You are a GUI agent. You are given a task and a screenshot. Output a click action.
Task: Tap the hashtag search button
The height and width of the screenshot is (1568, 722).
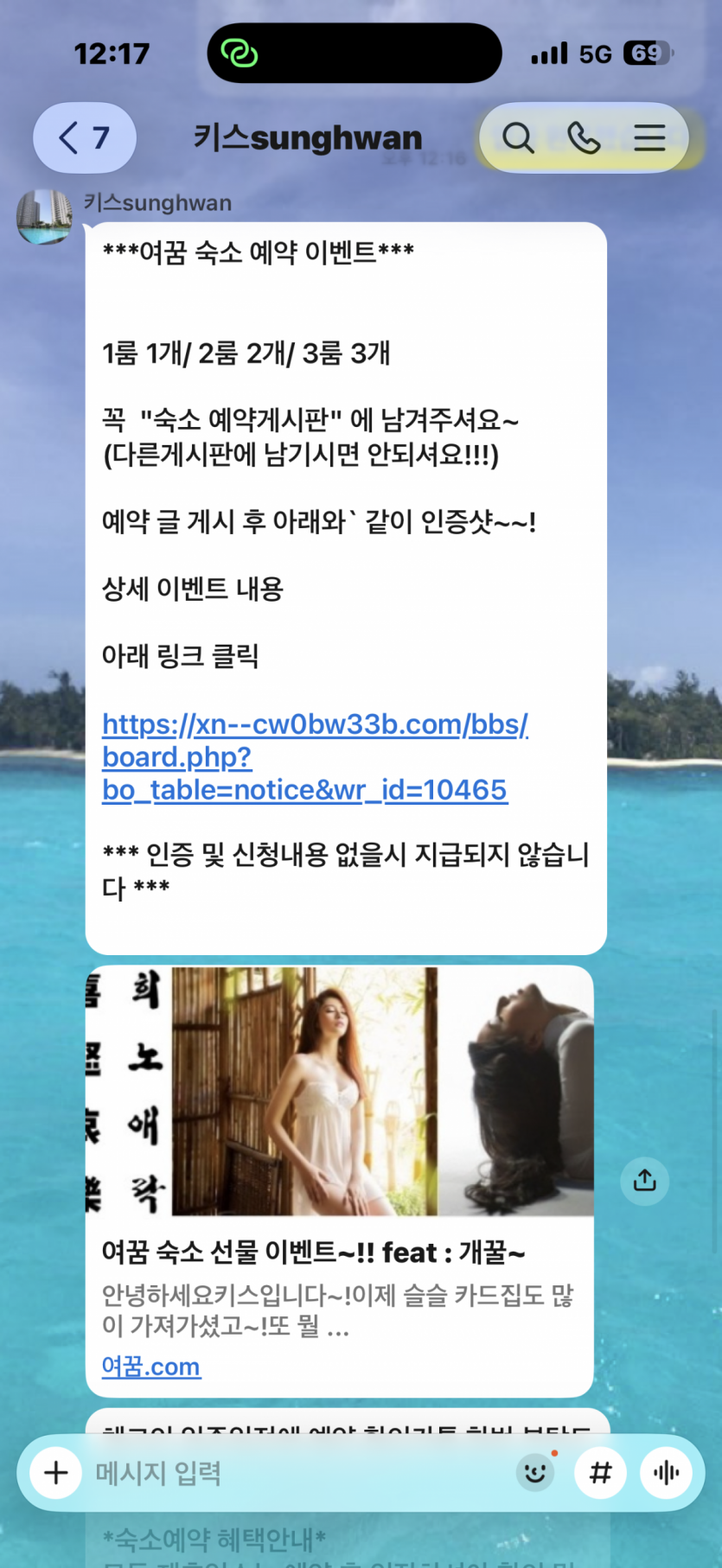coord(600,1472)
